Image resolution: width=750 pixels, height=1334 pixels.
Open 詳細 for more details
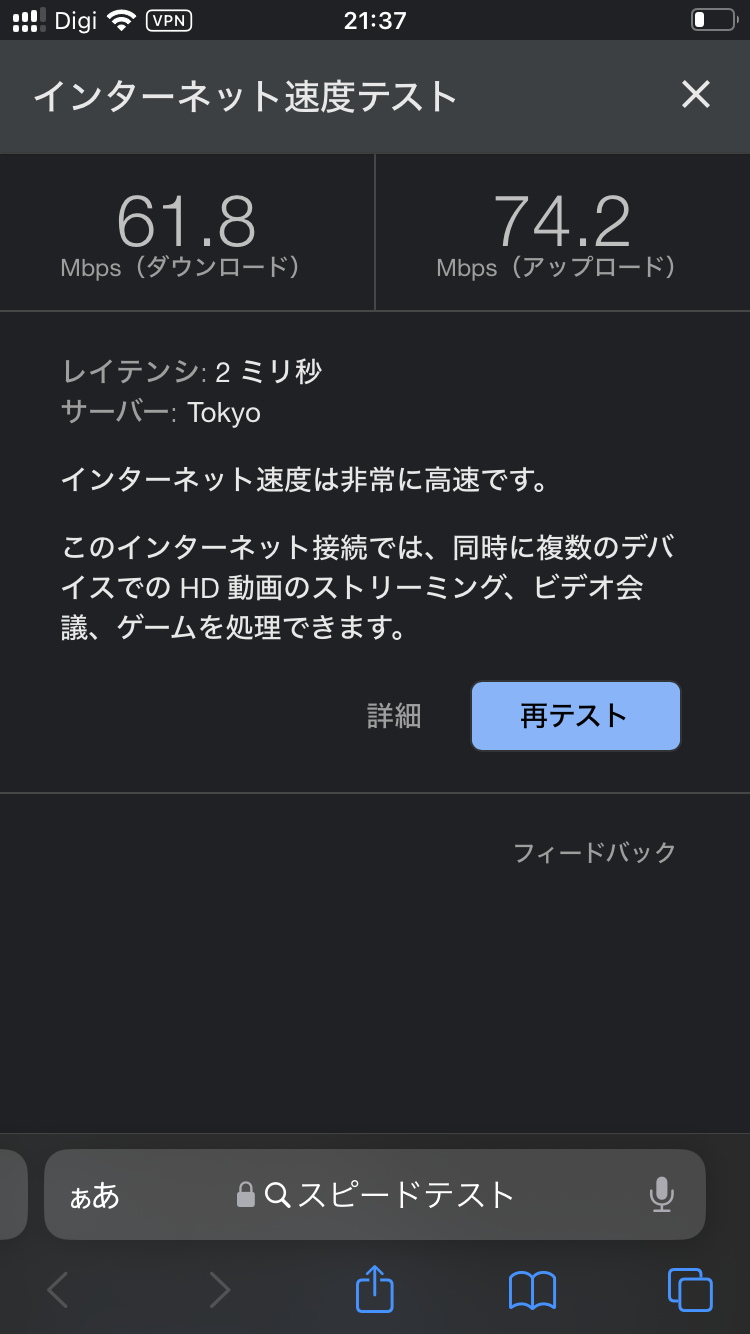[394, 716]
